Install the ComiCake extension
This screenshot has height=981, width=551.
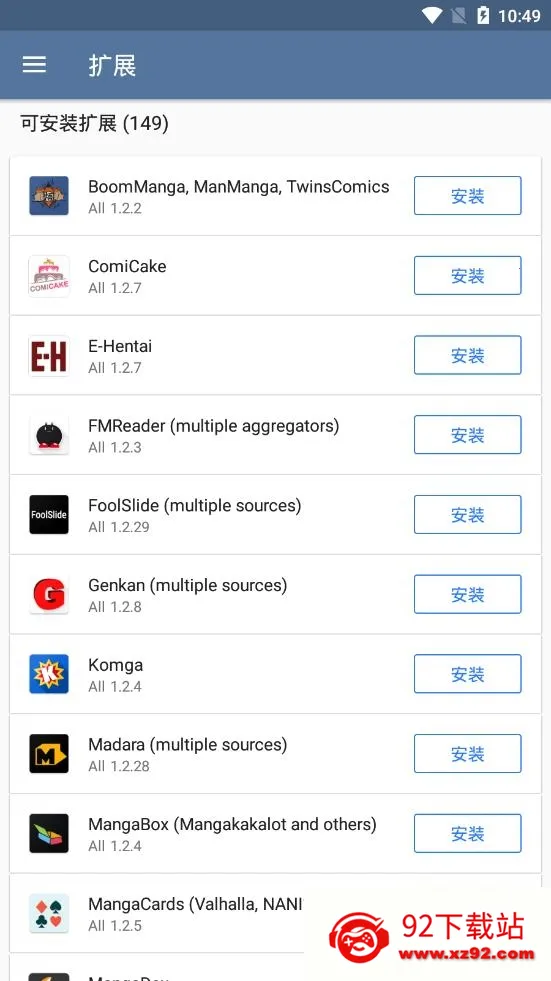pos(467,275)
